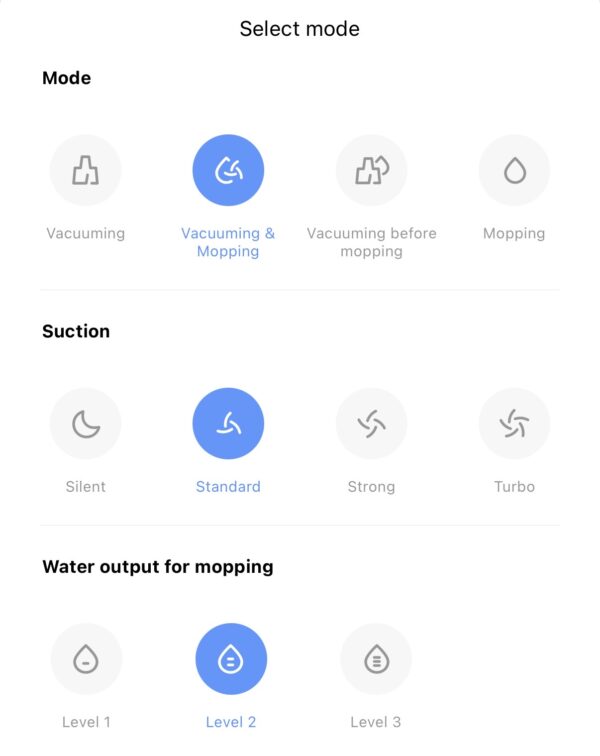Set suction to Silent
This screenshot has height=756, width=600.
tap(86, 424)
